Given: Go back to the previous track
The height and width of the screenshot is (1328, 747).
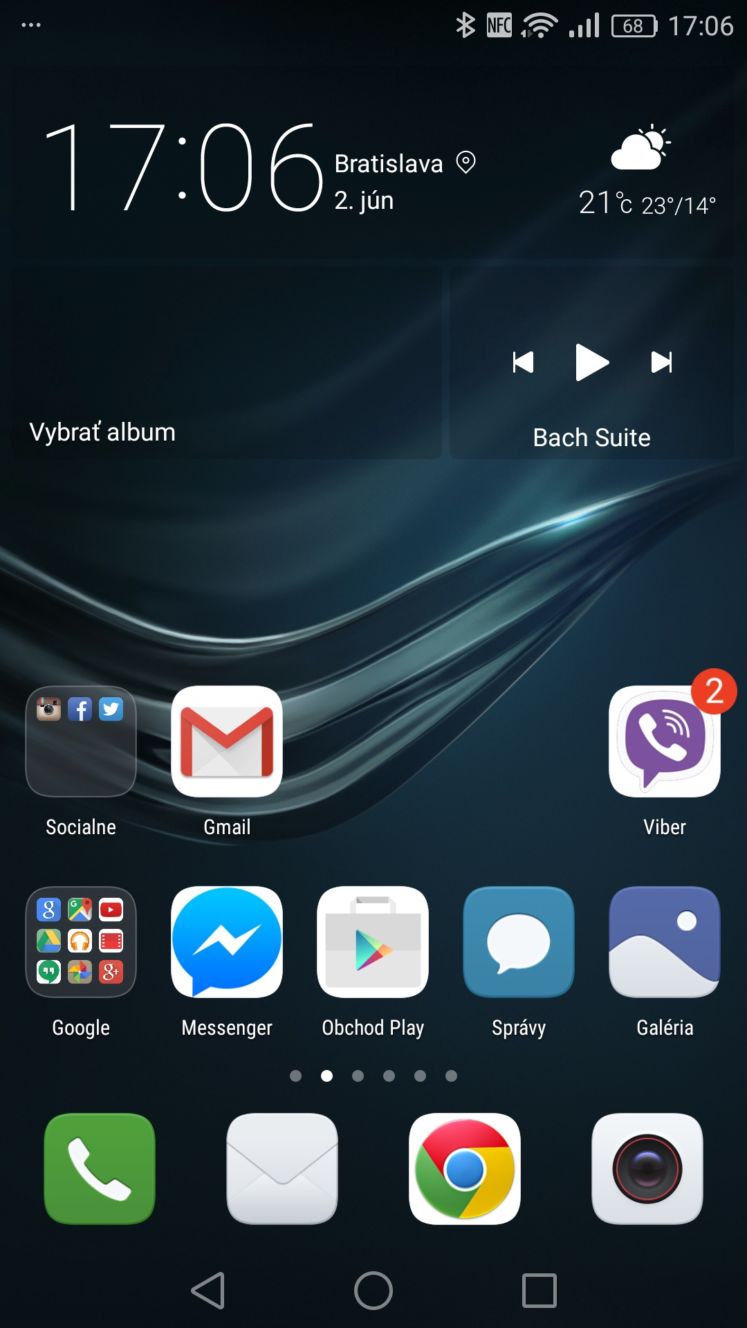Looking at the screenshot, I should click(x=523, y=362).
